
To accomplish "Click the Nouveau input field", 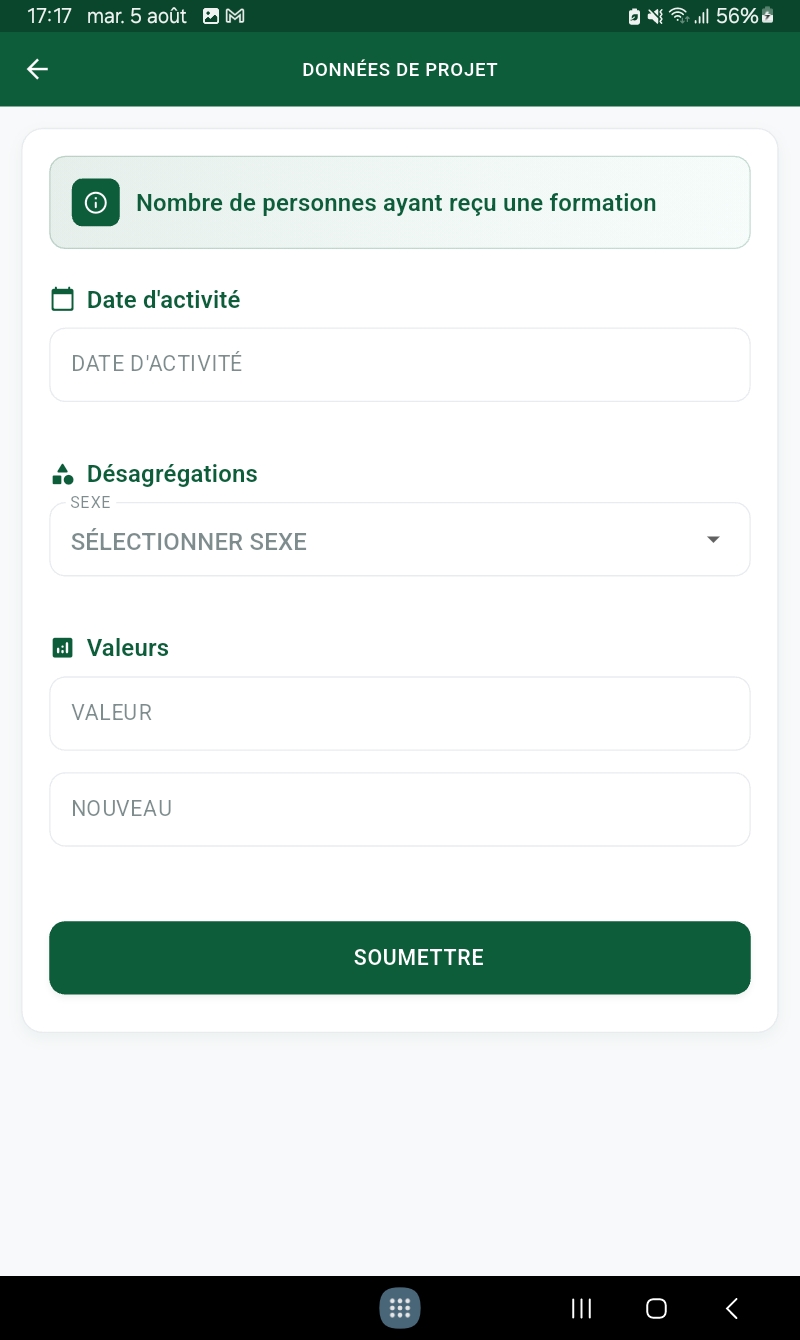I will click(x=400, y=809).
